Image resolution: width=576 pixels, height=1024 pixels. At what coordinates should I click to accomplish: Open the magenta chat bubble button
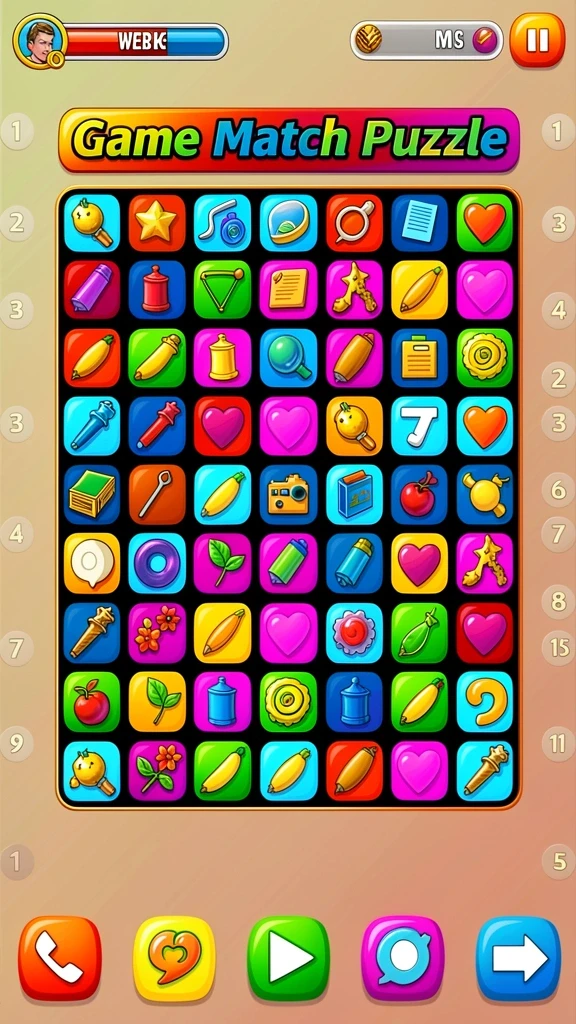tap(403, 957)
